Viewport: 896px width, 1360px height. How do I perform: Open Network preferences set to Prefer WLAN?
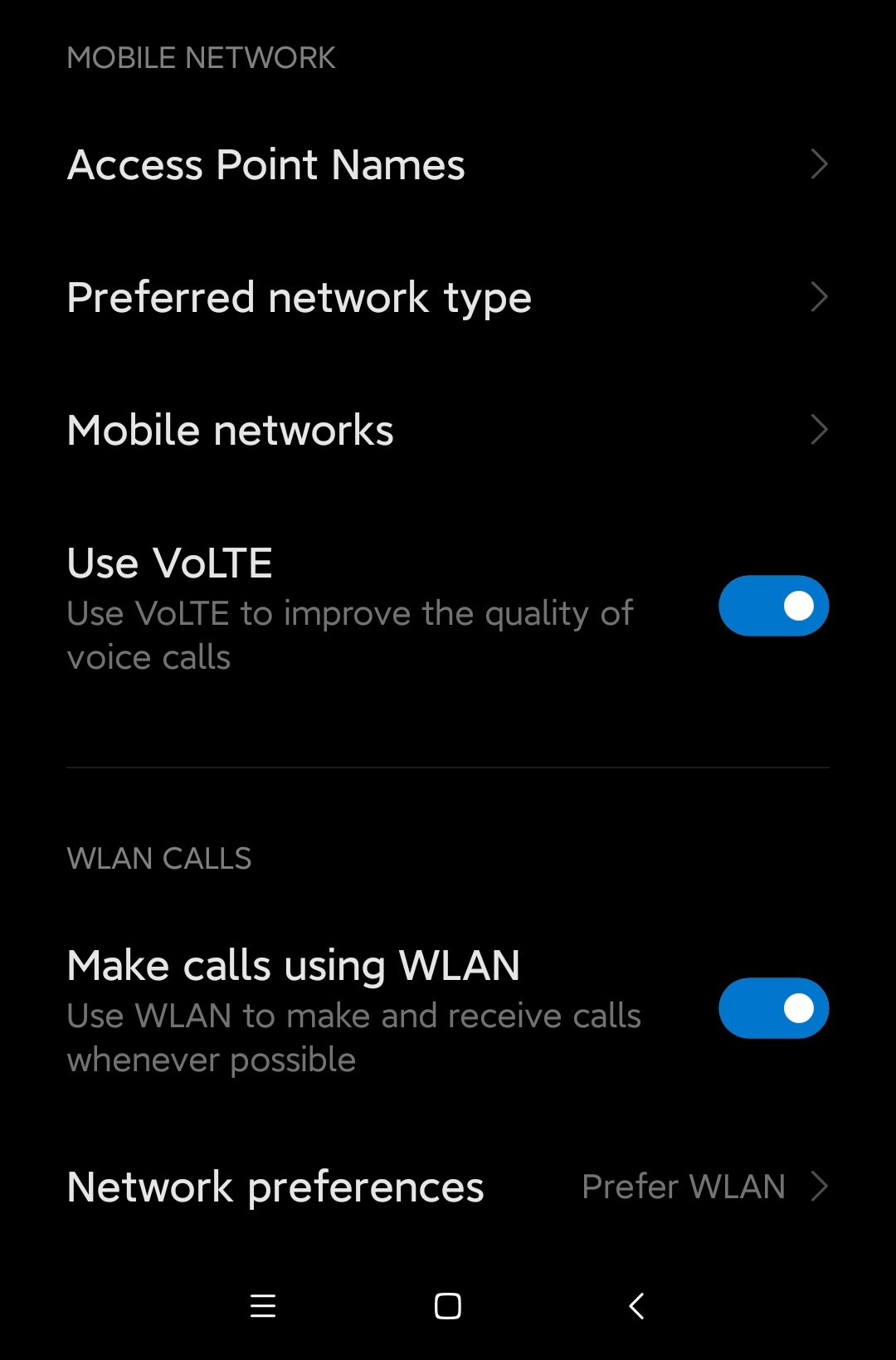tap(448, 1187)
